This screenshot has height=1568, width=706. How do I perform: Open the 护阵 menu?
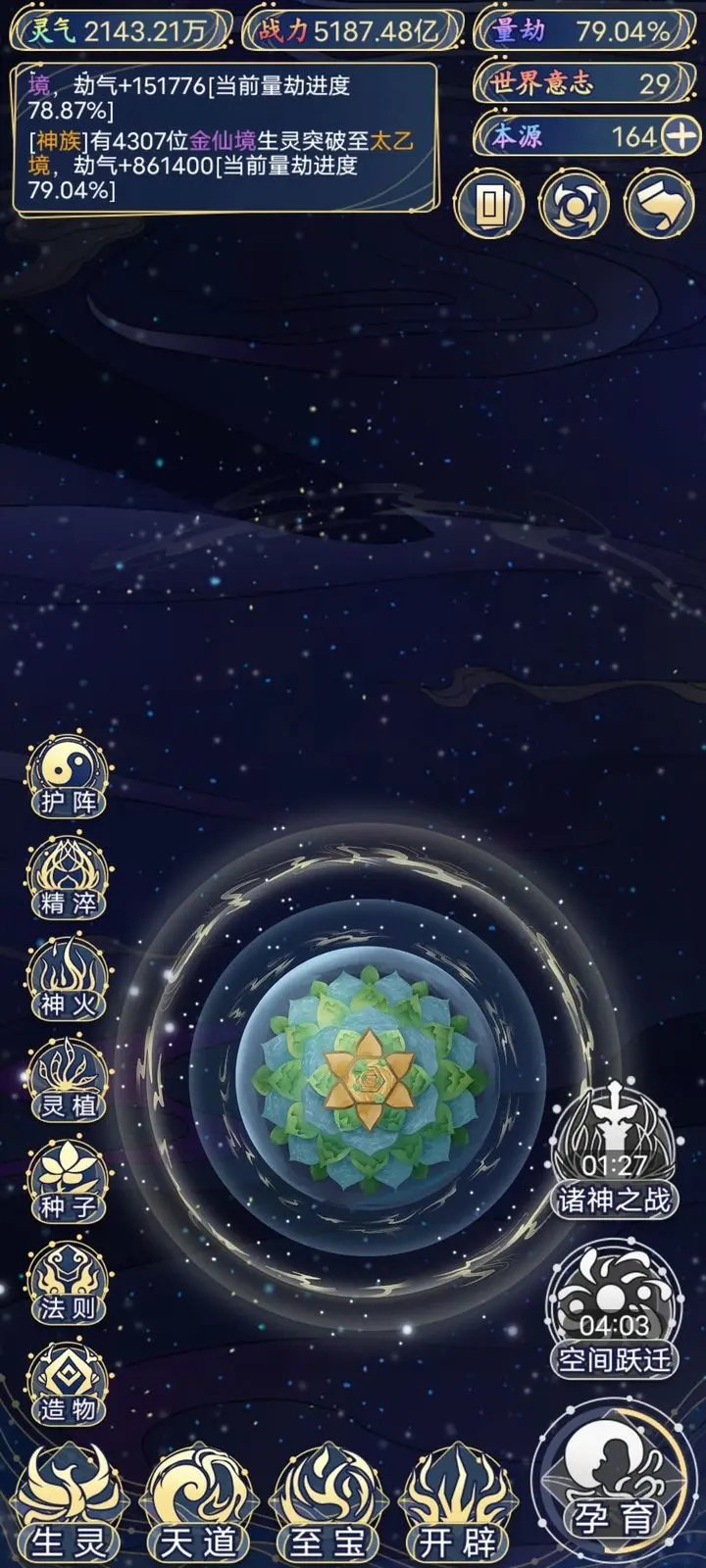[x=68, y=777]
